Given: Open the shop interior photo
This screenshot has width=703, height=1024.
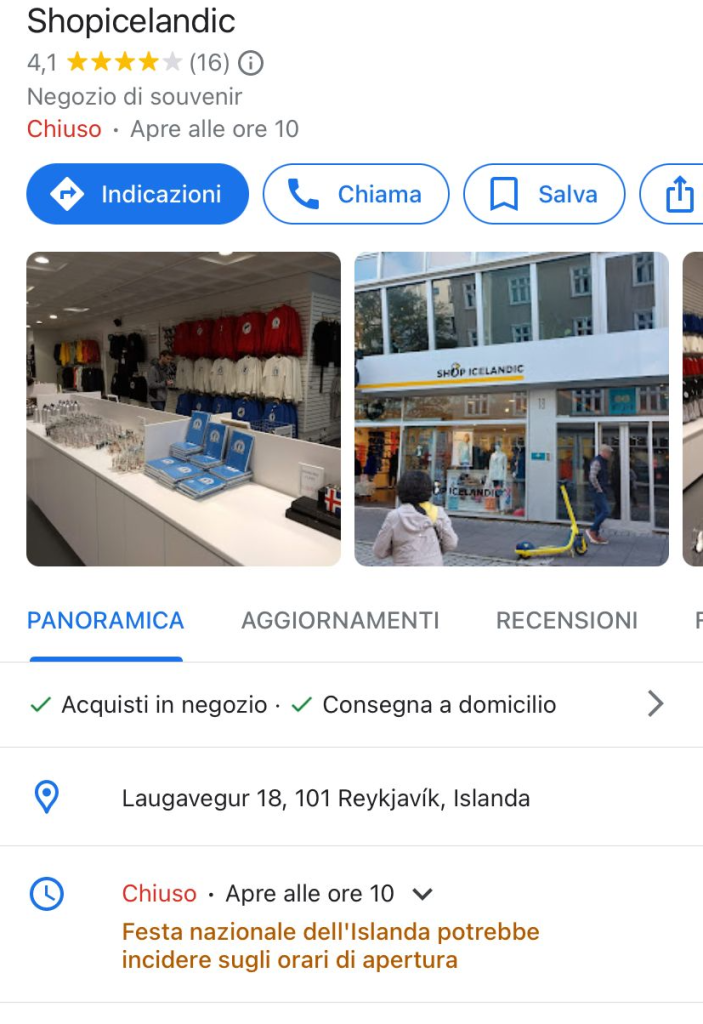Looking at the screenshot, I should coord(183,408).
